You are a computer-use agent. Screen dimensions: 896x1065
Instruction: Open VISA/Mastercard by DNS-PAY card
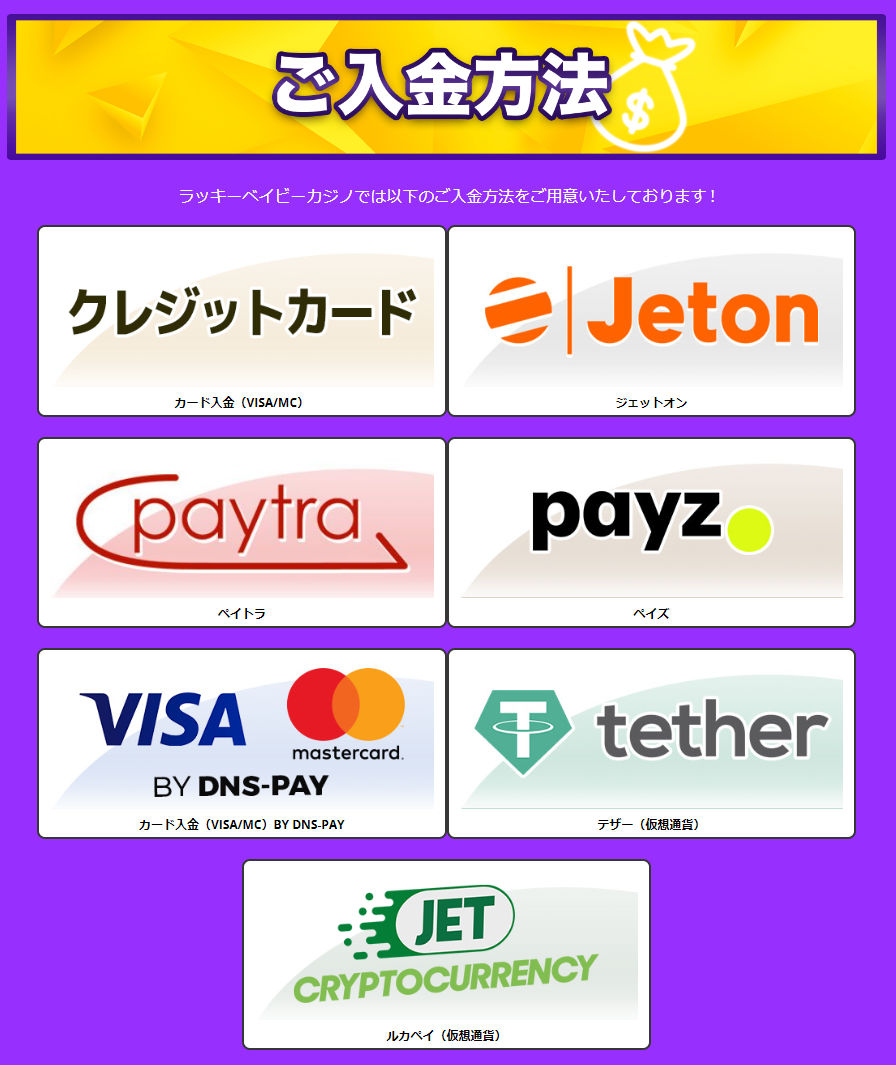click(242, 742)
